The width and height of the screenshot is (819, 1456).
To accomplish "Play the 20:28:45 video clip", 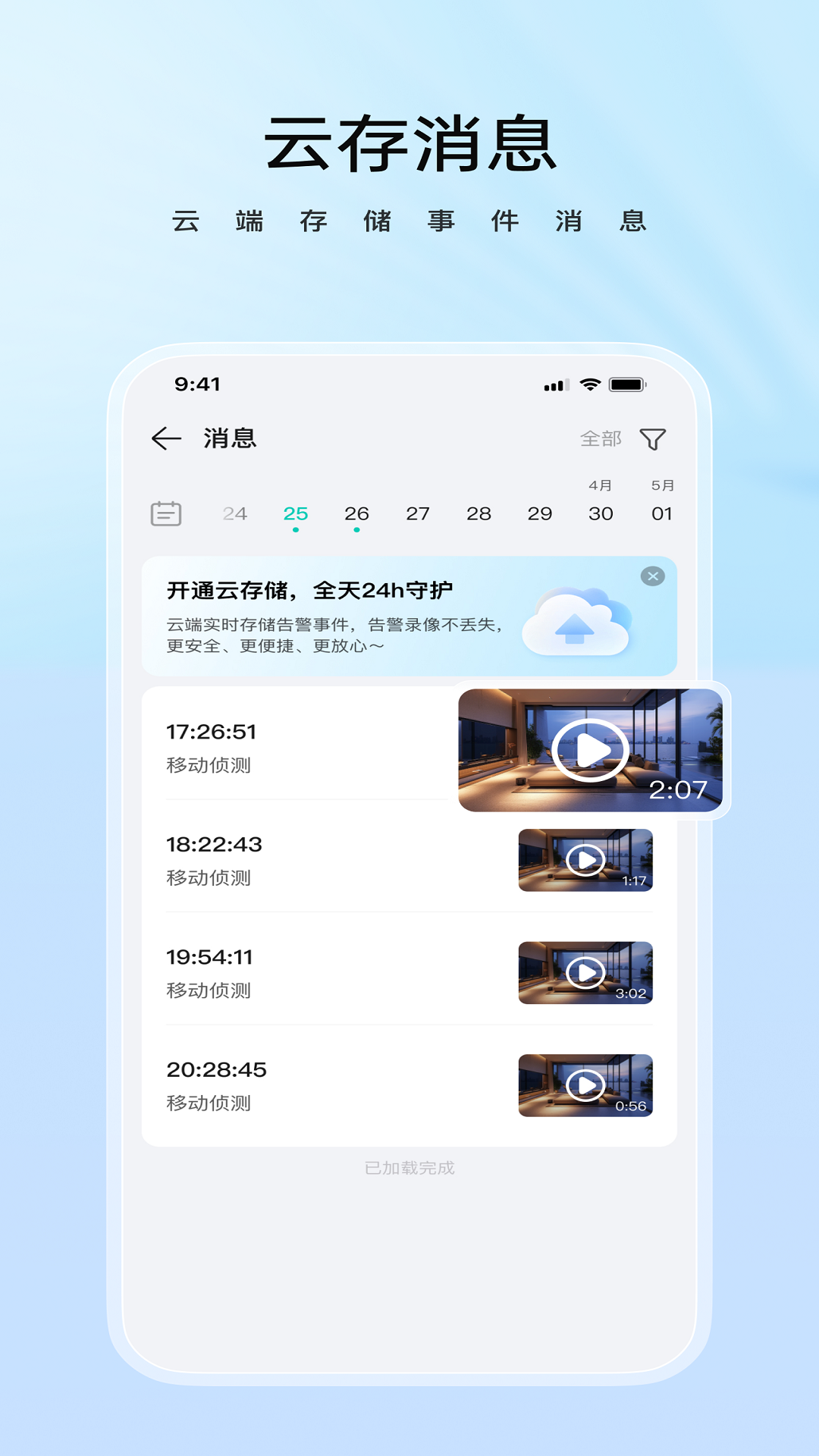I will 584,1086.
